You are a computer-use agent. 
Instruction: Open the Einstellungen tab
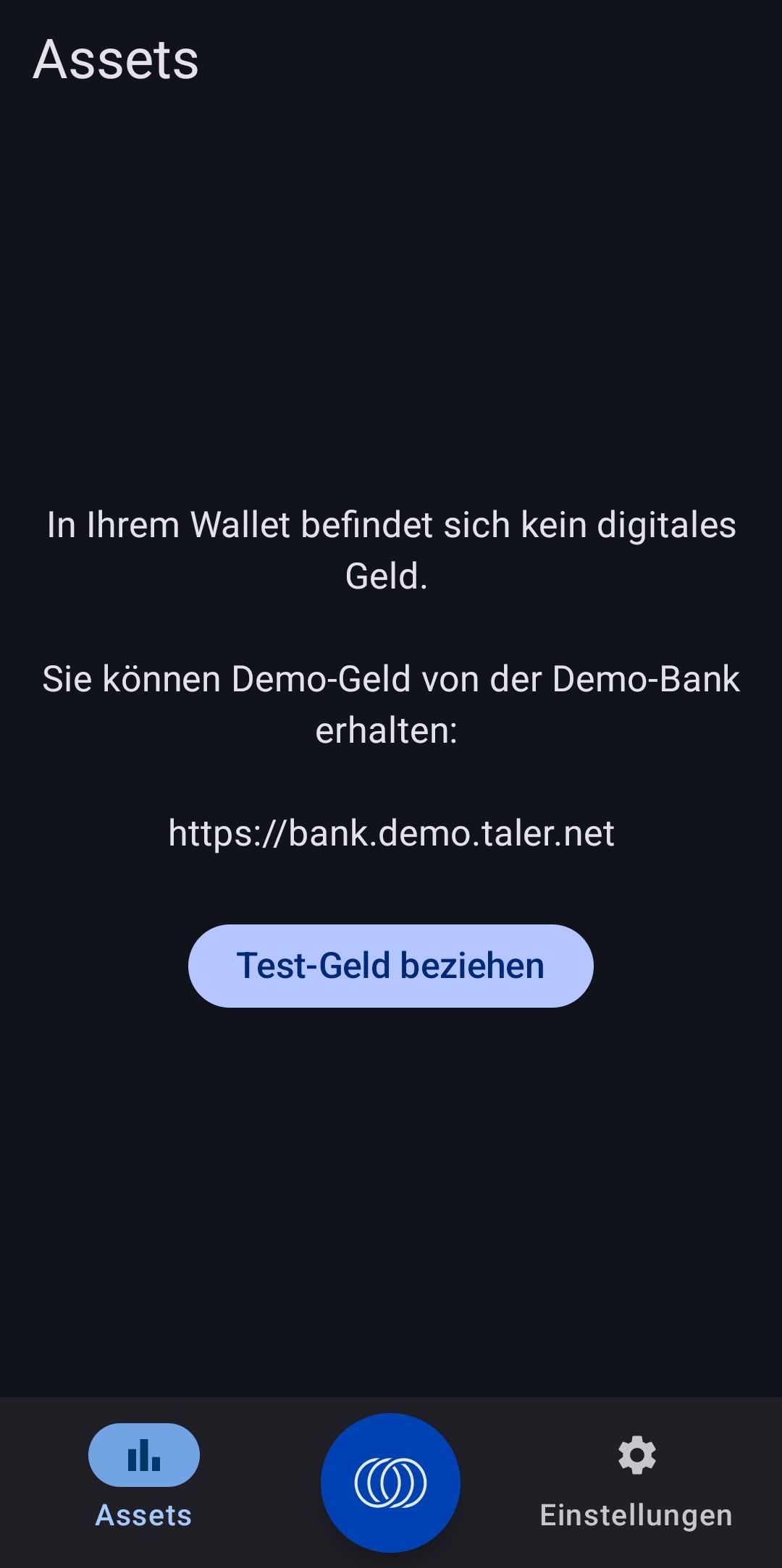tap(636, 1477)
